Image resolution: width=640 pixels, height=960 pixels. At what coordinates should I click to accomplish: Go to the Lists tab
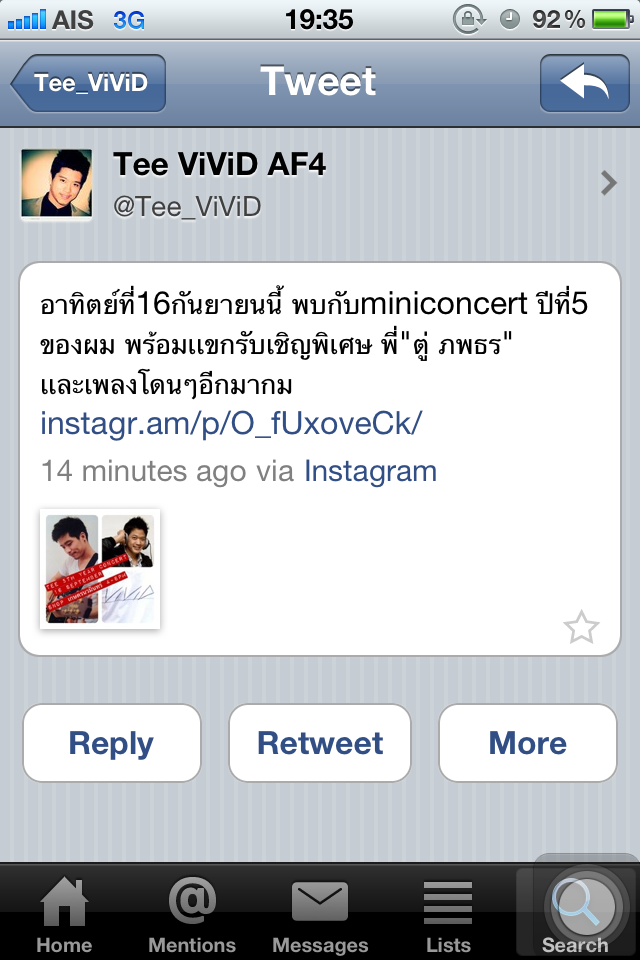[448, 913]
